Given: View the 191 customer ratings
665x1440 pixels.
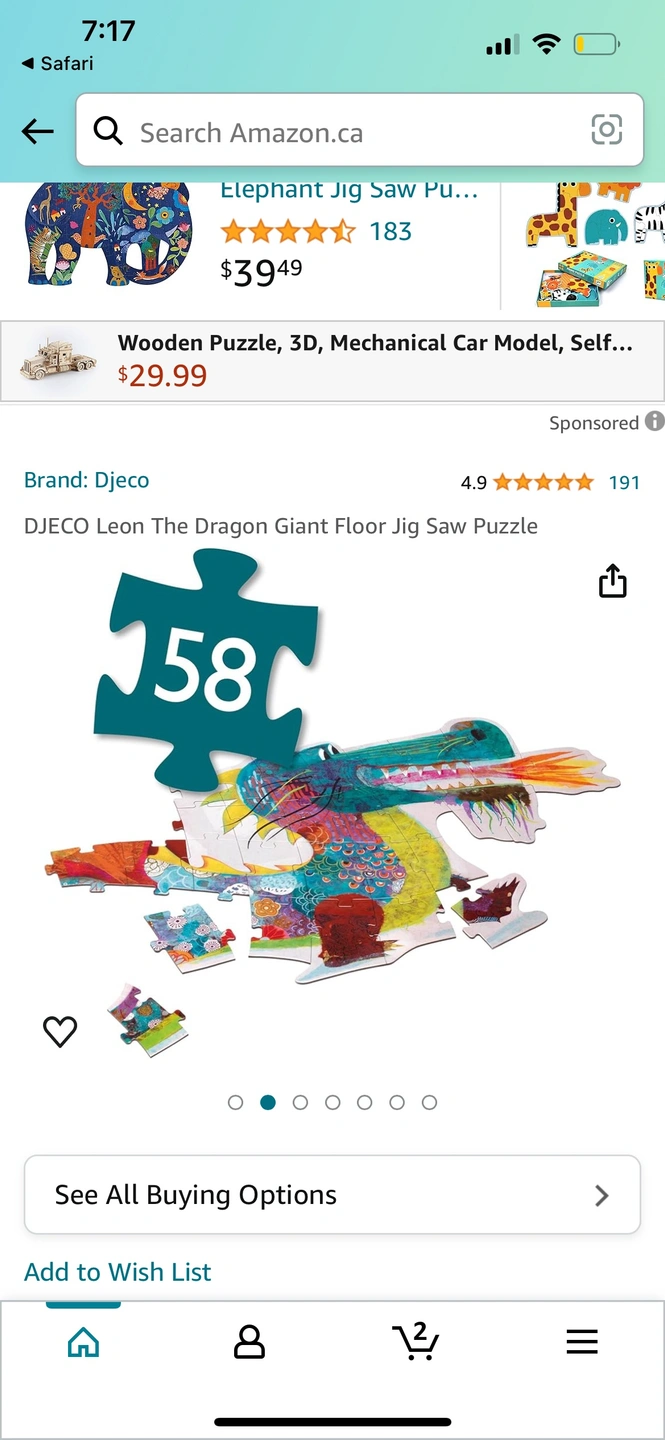Looking at the screenshot, I should [x=623, y=483].
